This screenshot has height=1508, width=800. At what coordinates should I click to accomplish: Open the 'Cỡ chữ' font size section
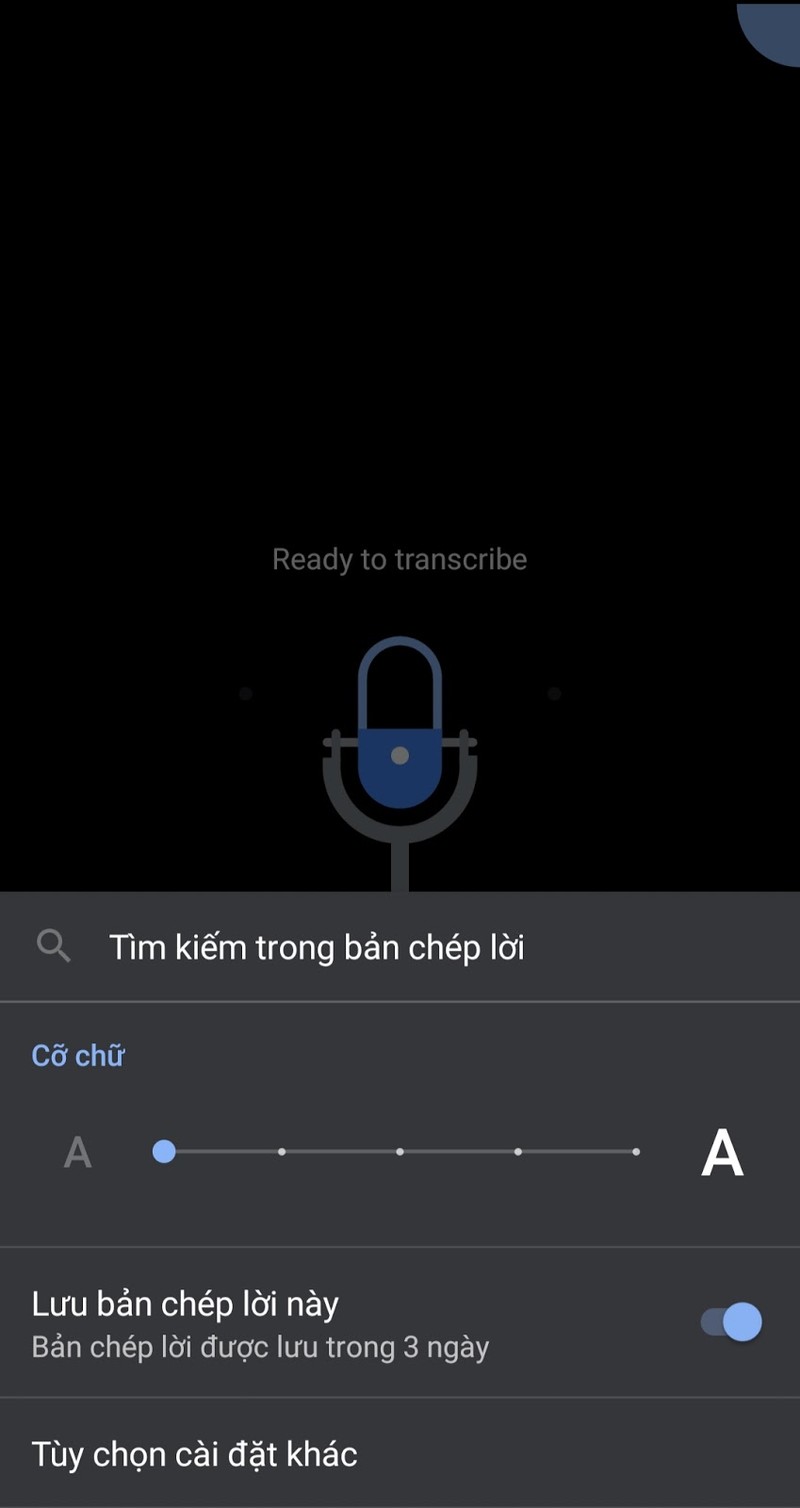78,1055
